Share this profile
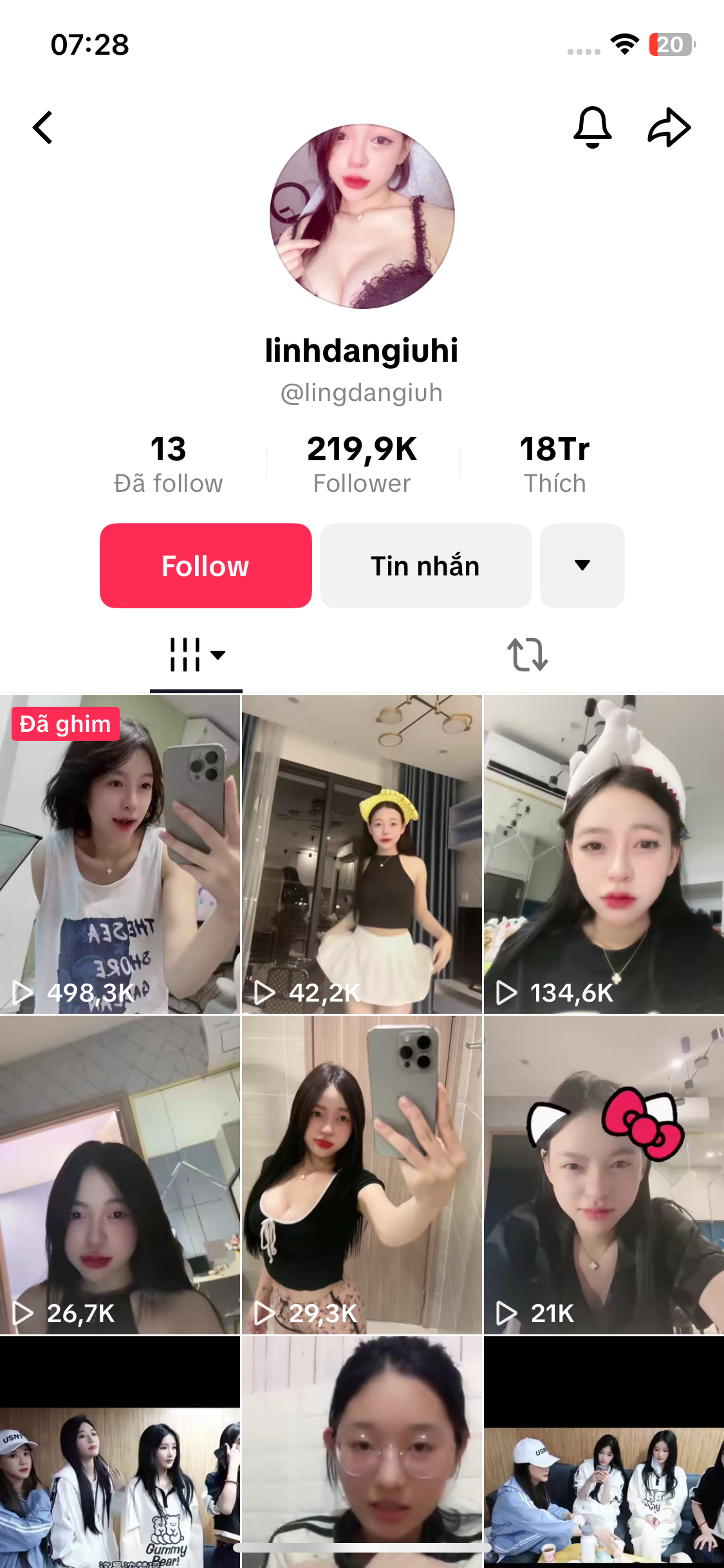The image size is (724, 1568). tap(669, 127)
